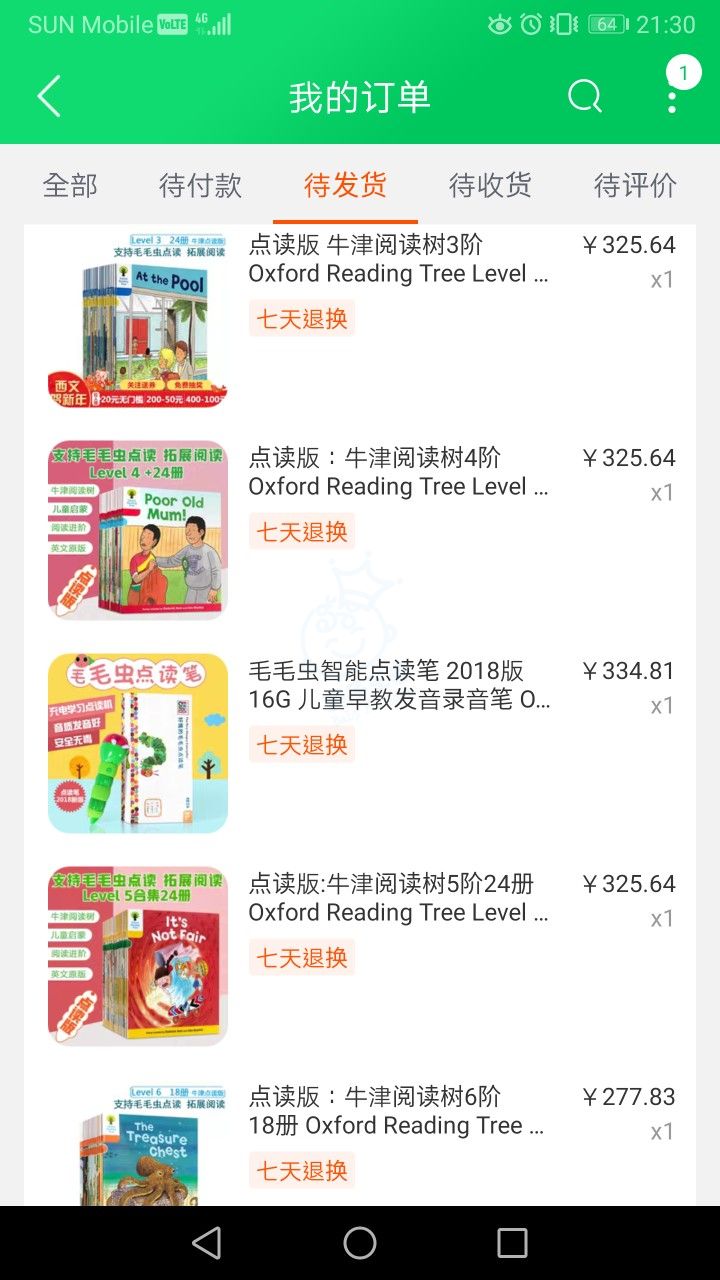This screenshot has height=1280, width=720.
Task: Switch to the 待收货 tab
Action: (490, 185)
